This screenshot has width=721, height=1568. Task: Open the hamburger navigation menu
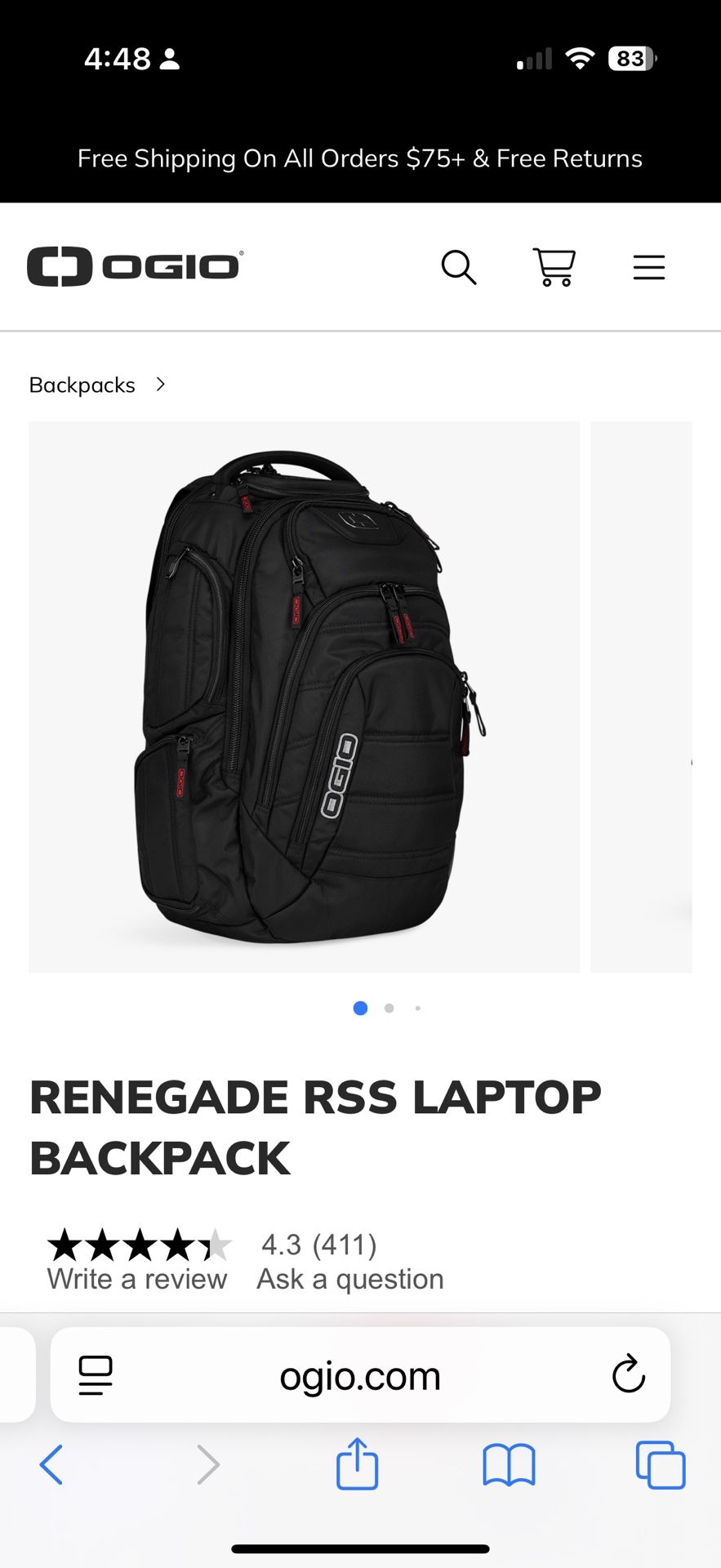pos(648,267)
